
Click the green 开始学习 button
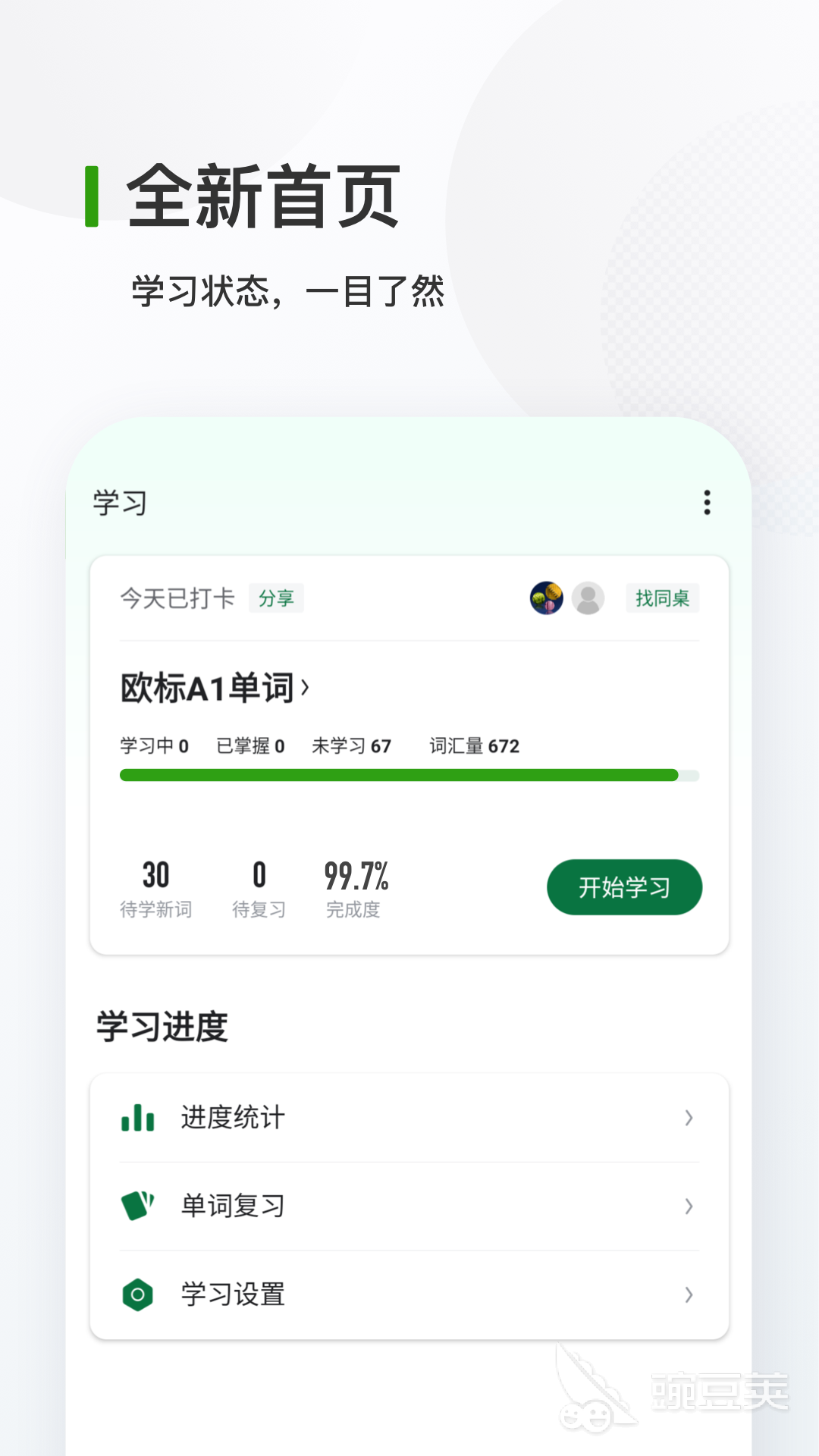point(624,886)
